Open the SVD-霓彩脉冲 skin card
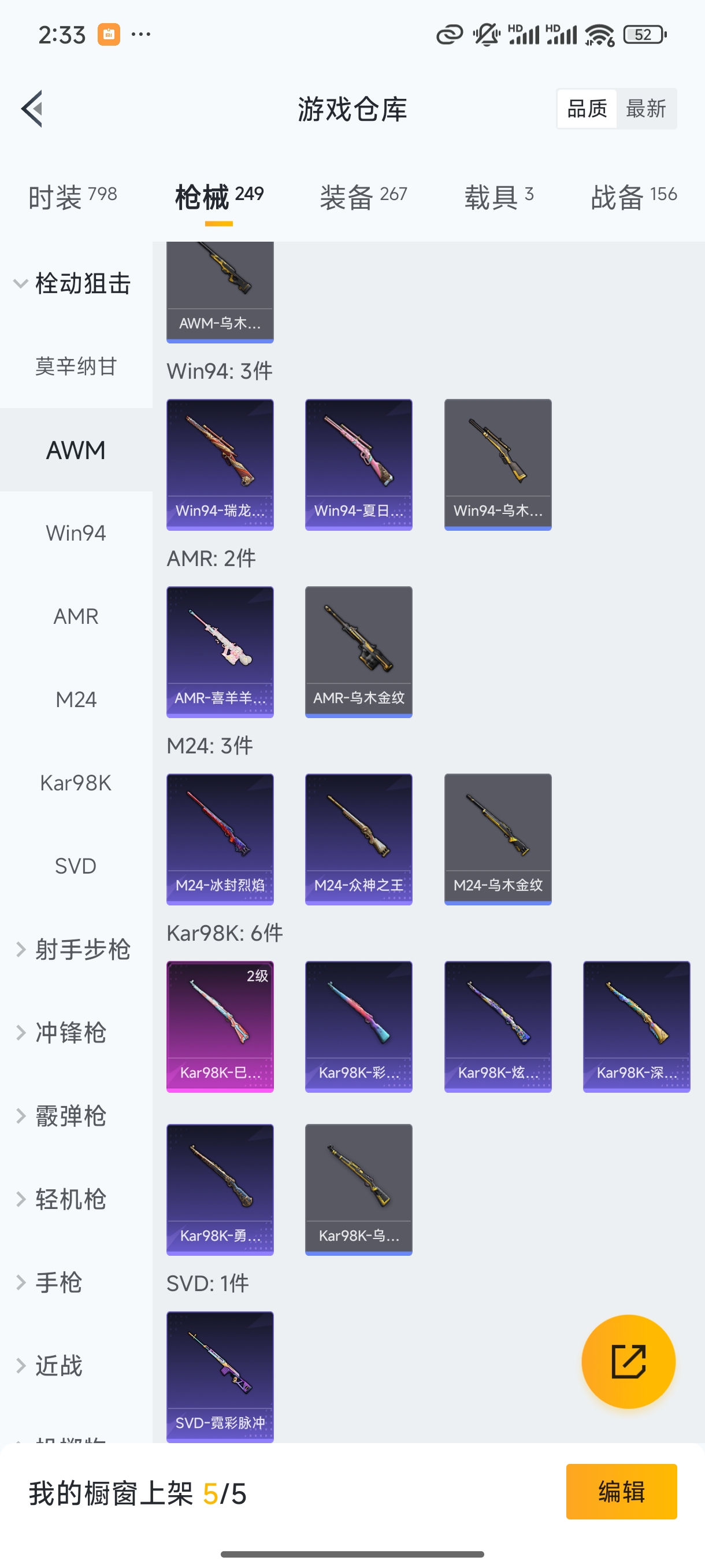The height and width of the screenshot is (1568, 705). pyautogui.click(x=220, y=1377)
